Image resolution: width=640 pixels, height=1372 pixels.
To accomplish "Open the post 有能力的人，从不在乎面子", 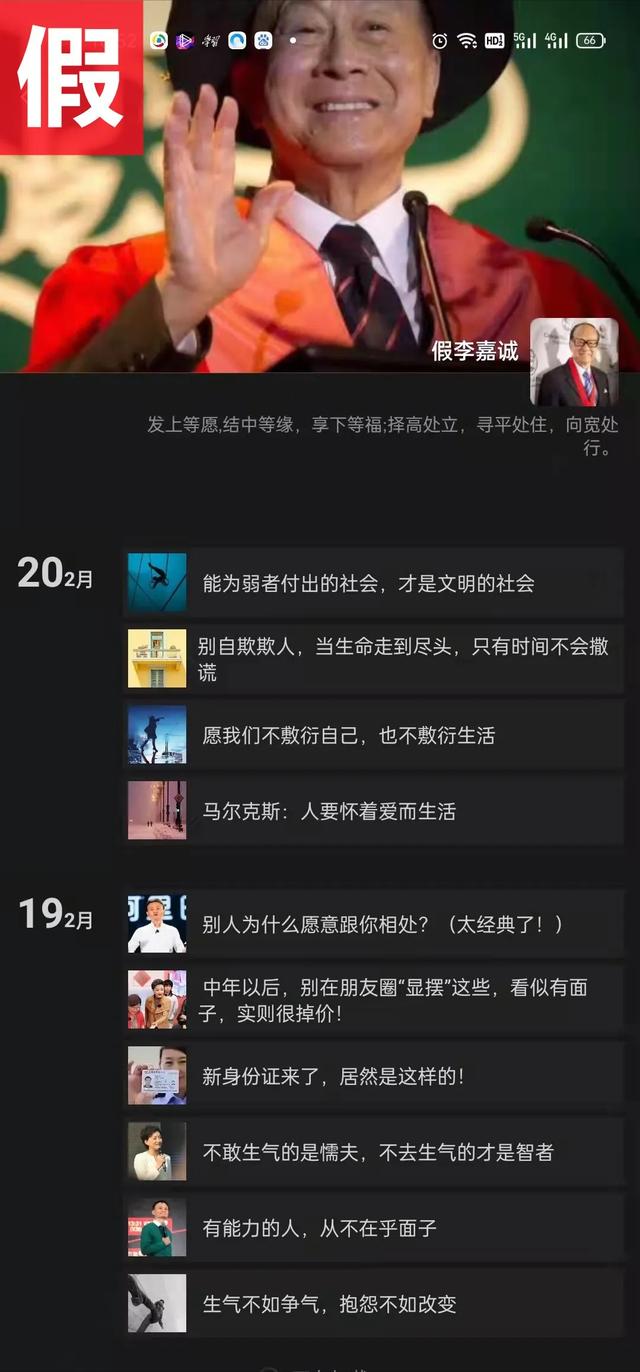I will click(x=373, y=1228).
